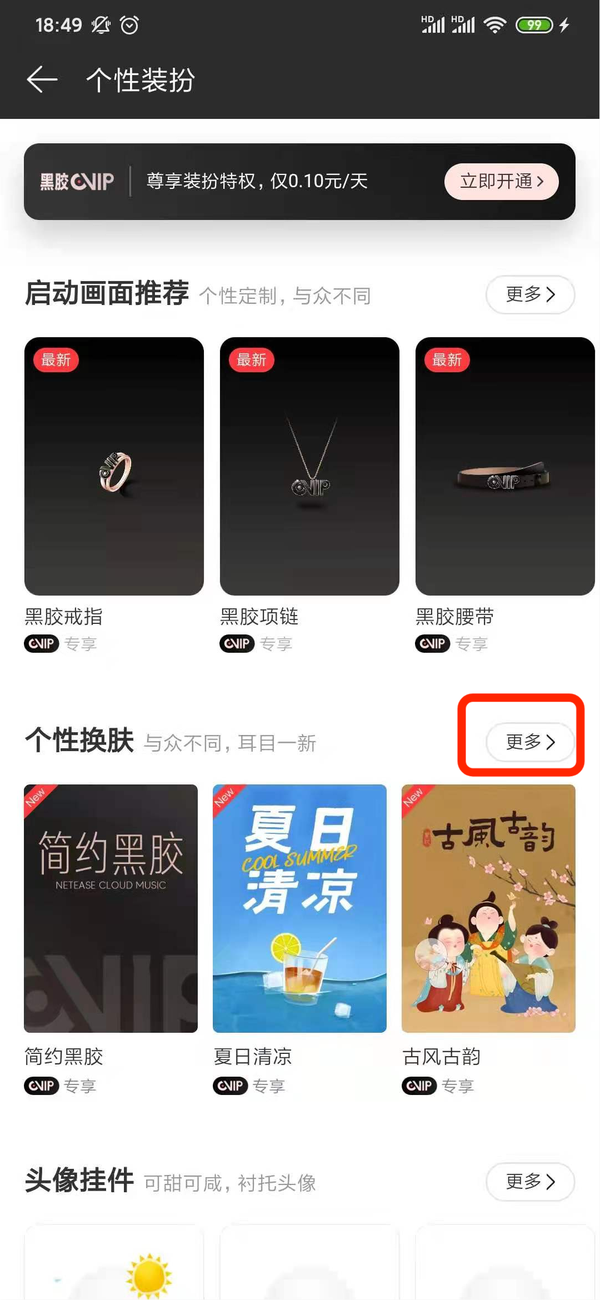Screen dimensions: 600x1300
Task: Select the 古风古韵 skin
Action: [488, 908]
